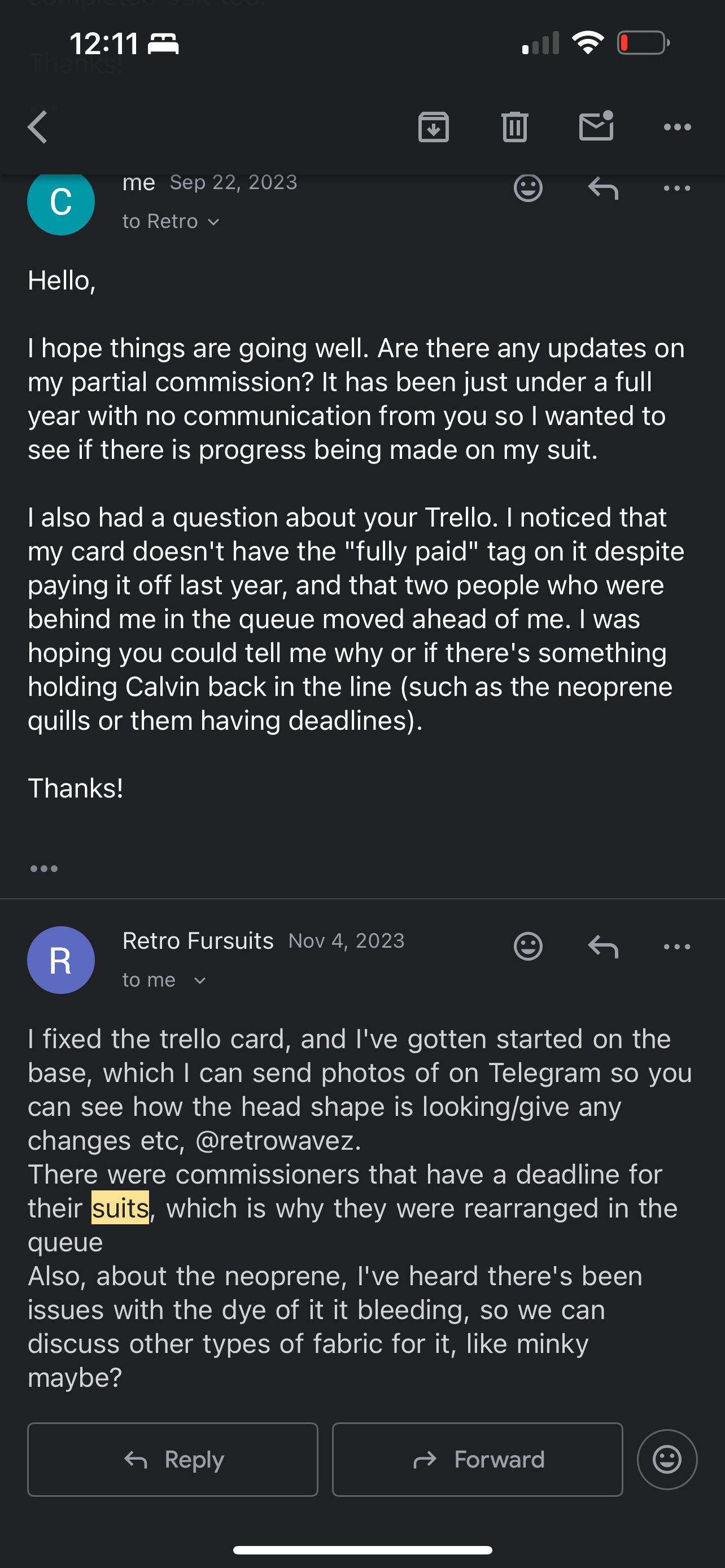725x1568 pixels.
Task: Mark the conversation as unread
Action: coord(597,126)
